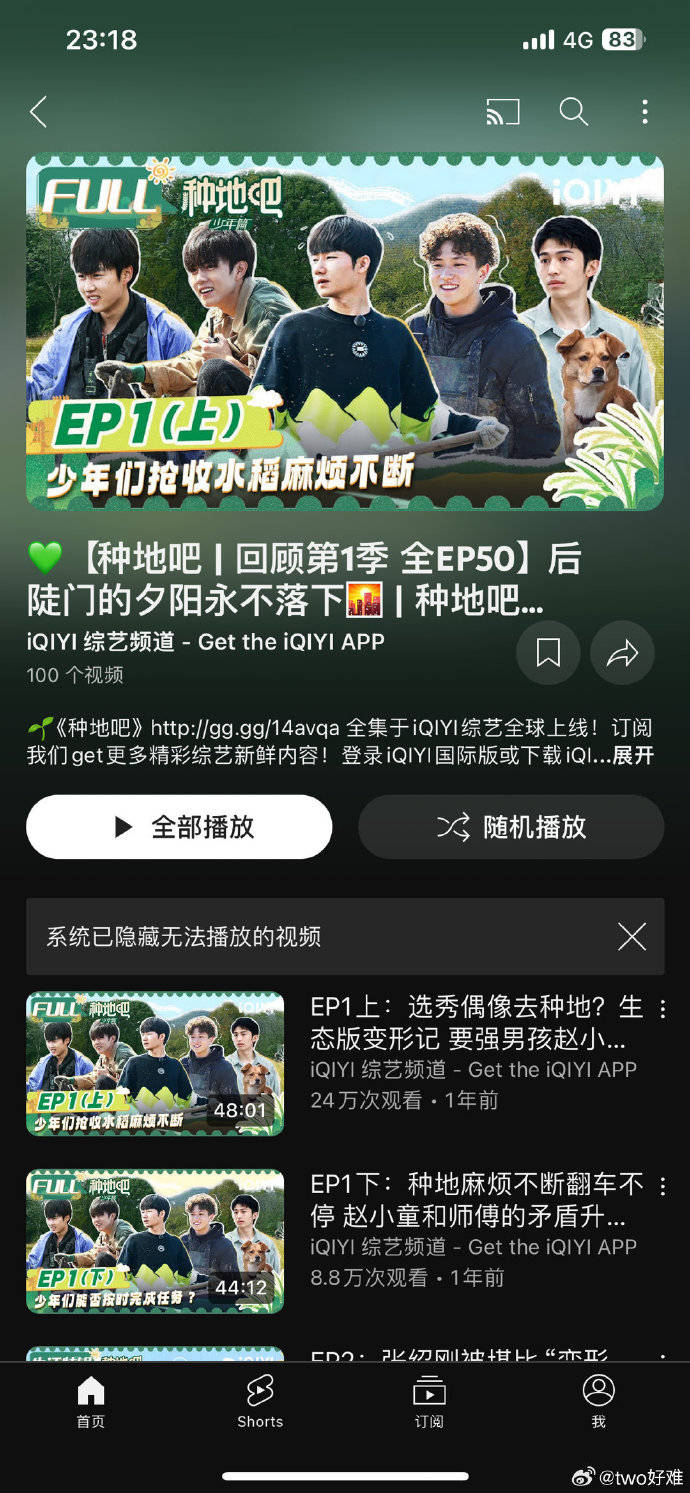
Task: Play the EP1下 video in the list
Action: click(155, 1241)
